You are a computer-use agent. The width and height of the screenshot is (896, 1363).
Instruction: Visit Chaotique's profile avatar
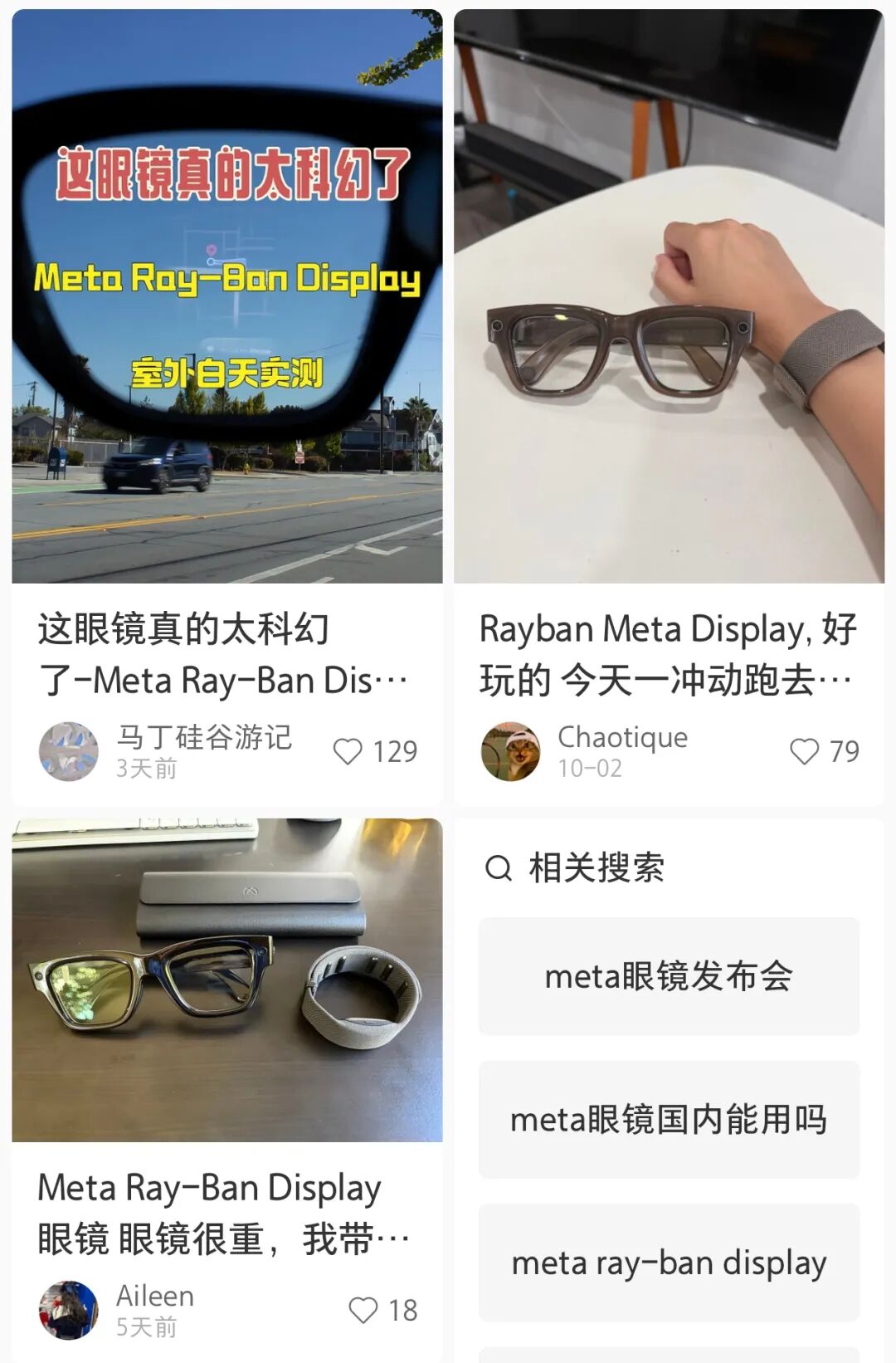(x=511, y=752)
